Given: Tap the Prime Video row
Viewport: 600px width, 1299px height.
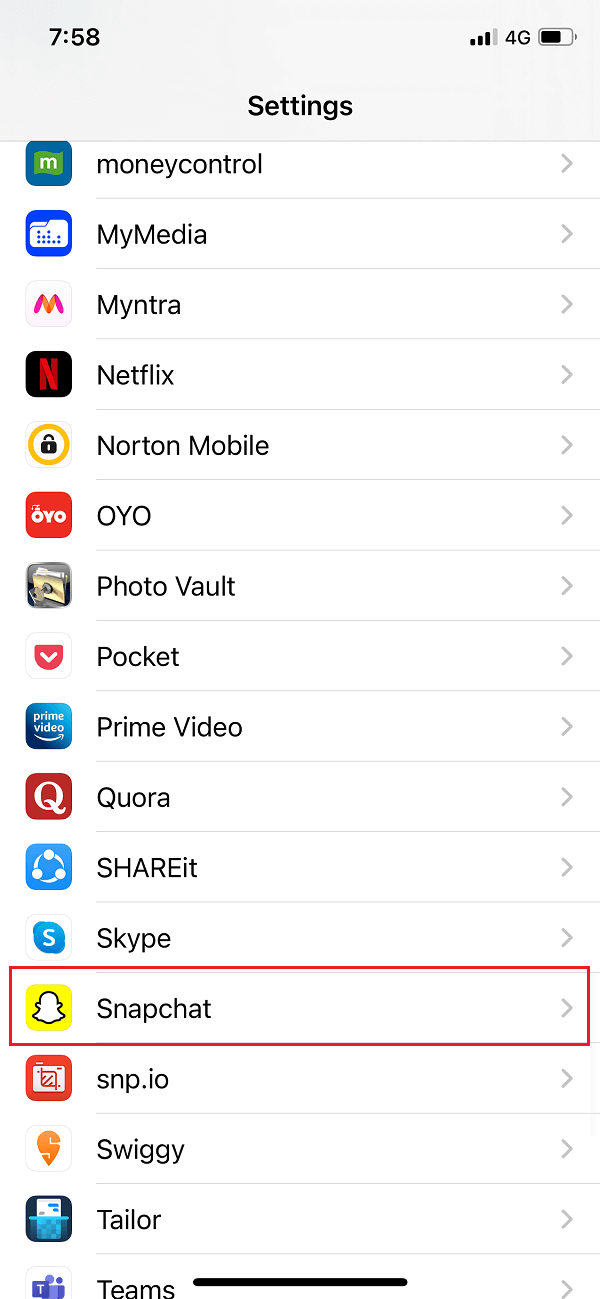Looking at the screenshot, I should pyautogui.click(x=300, y=727).
